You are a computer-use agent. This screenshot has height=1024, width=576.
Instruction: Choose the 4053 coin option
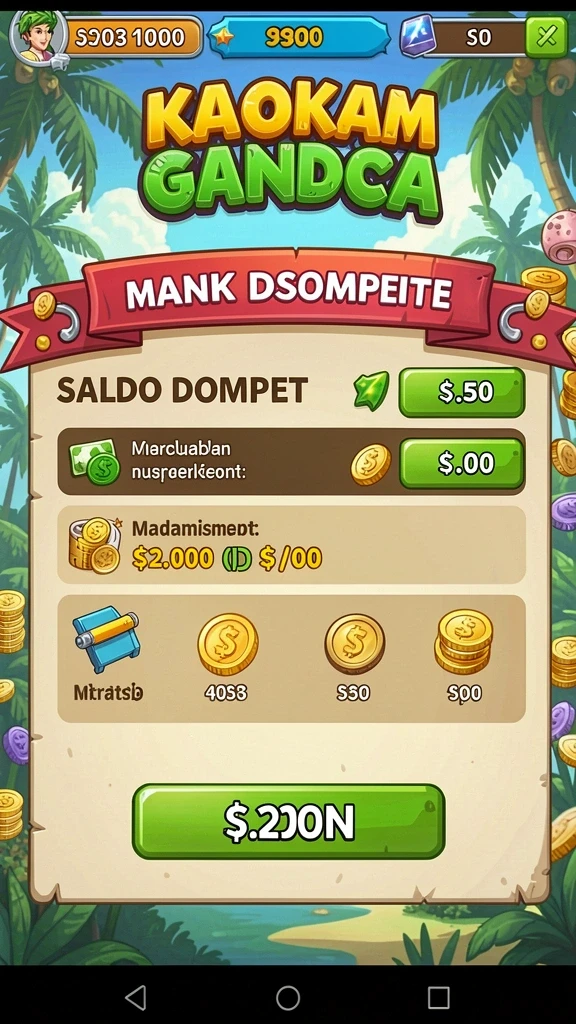[227, 656]
